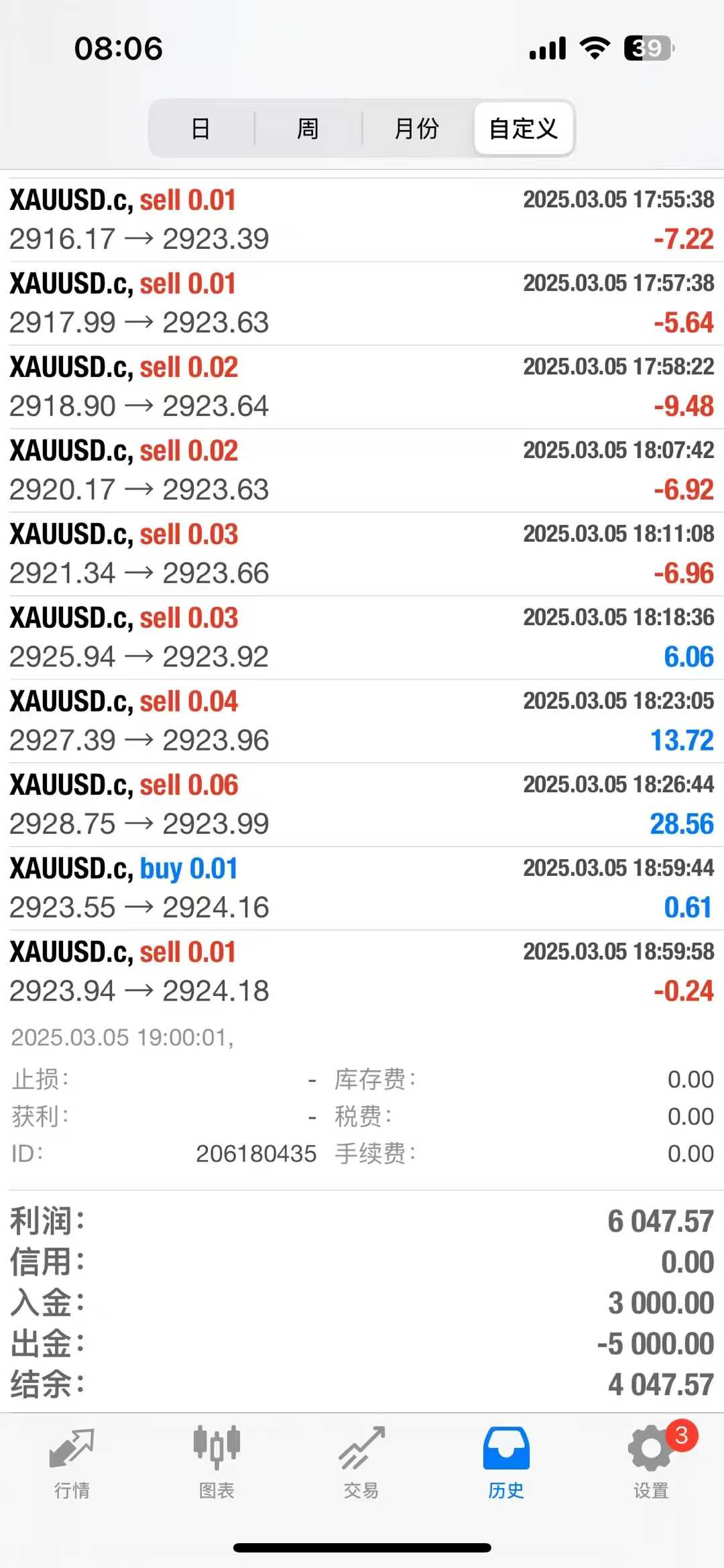
Task: Open the 行情 tab
Action: tap(72, 1462)
